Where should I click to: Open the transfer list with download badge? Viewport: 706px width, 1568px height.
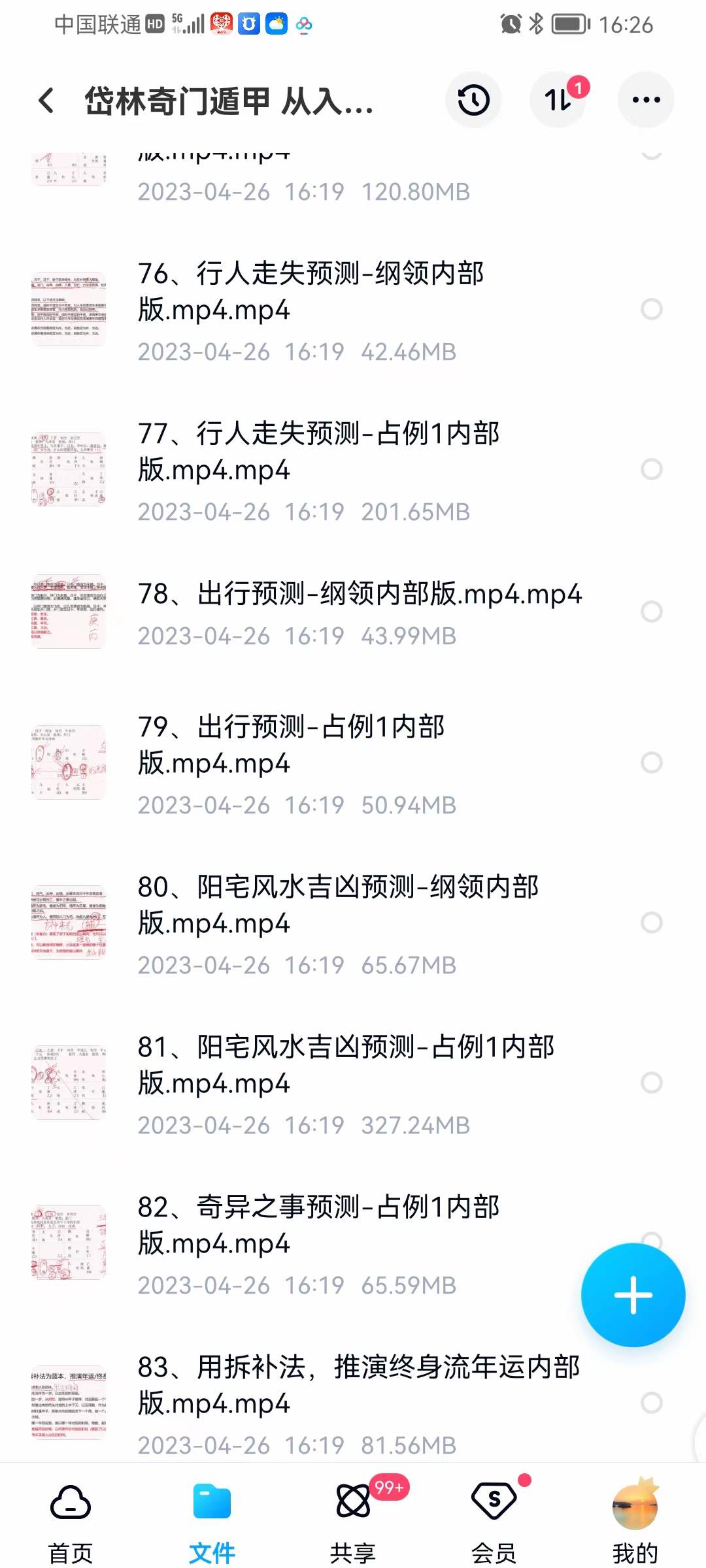(558, 99)
